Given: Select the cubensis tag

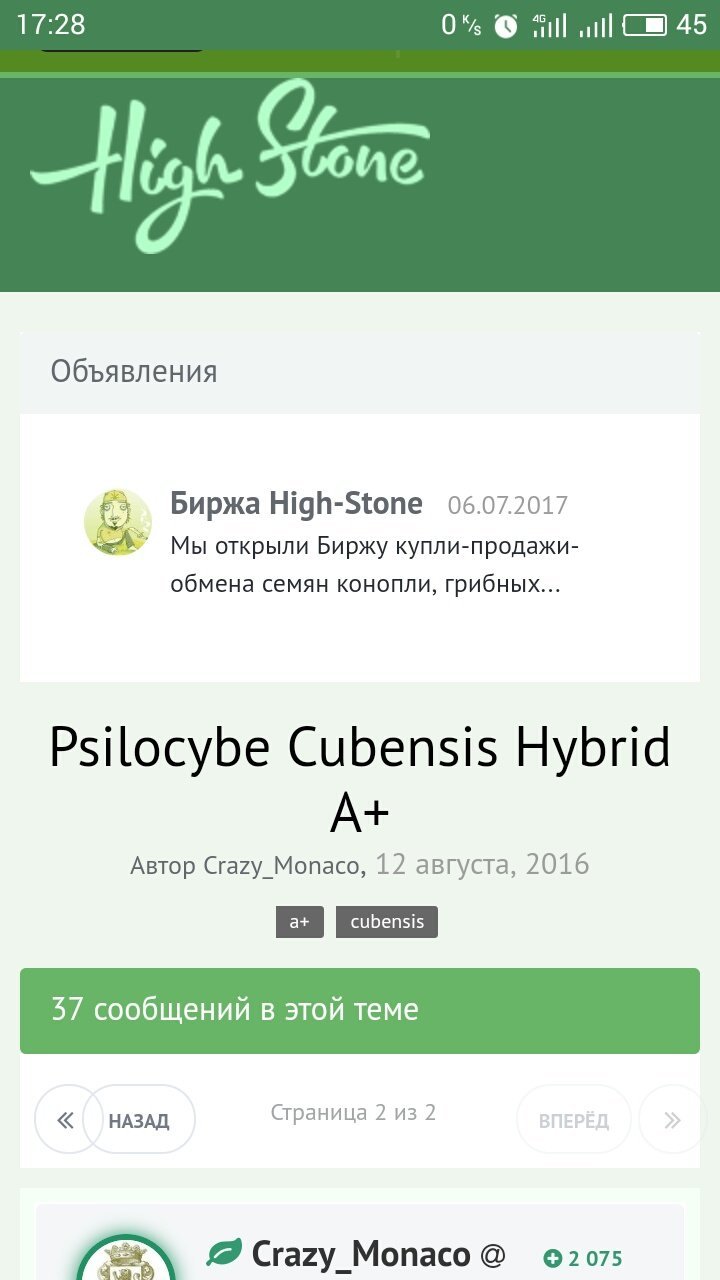Looking at the screenshot, I should 387,922.
